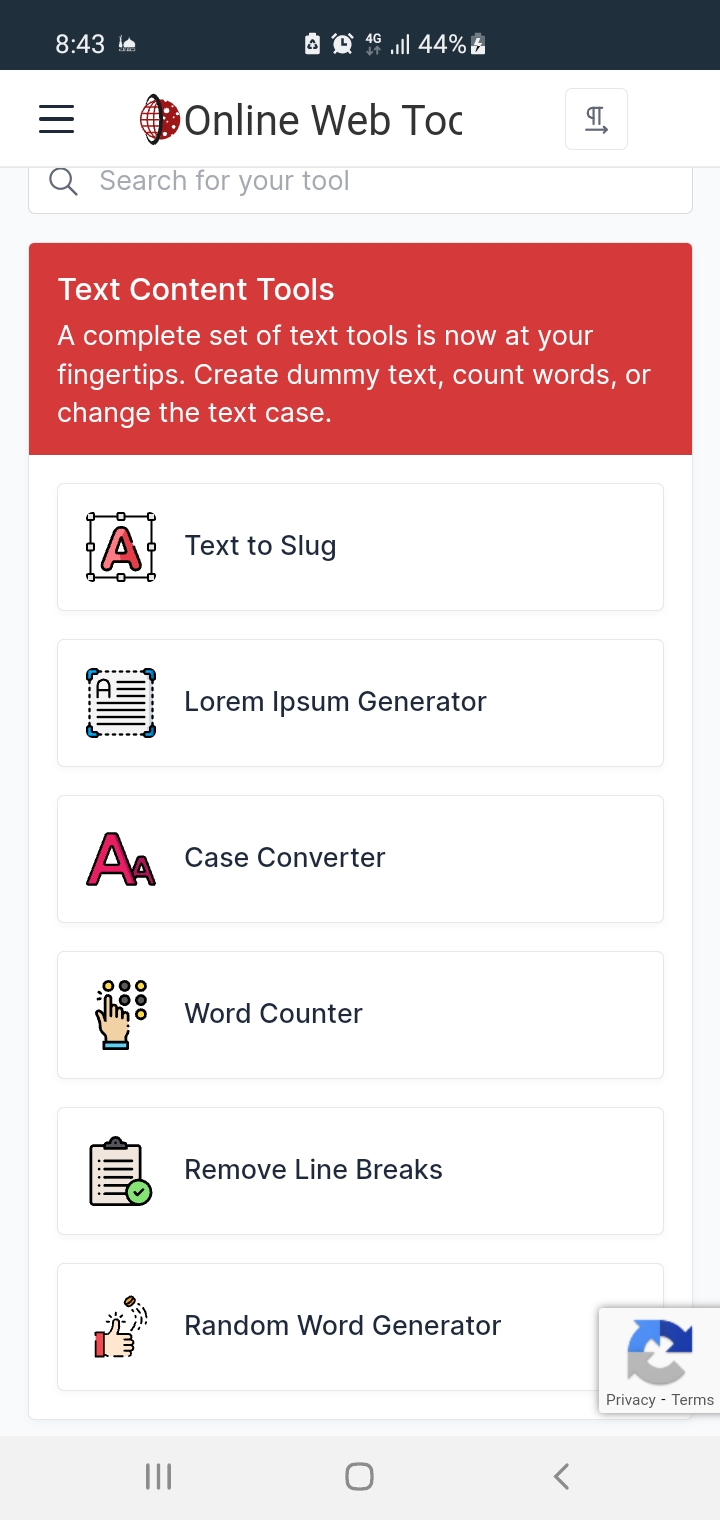The image size is (720, 1520).
Task: Open the reCAPTCHA Terms link
Action: coord(693,1400)
